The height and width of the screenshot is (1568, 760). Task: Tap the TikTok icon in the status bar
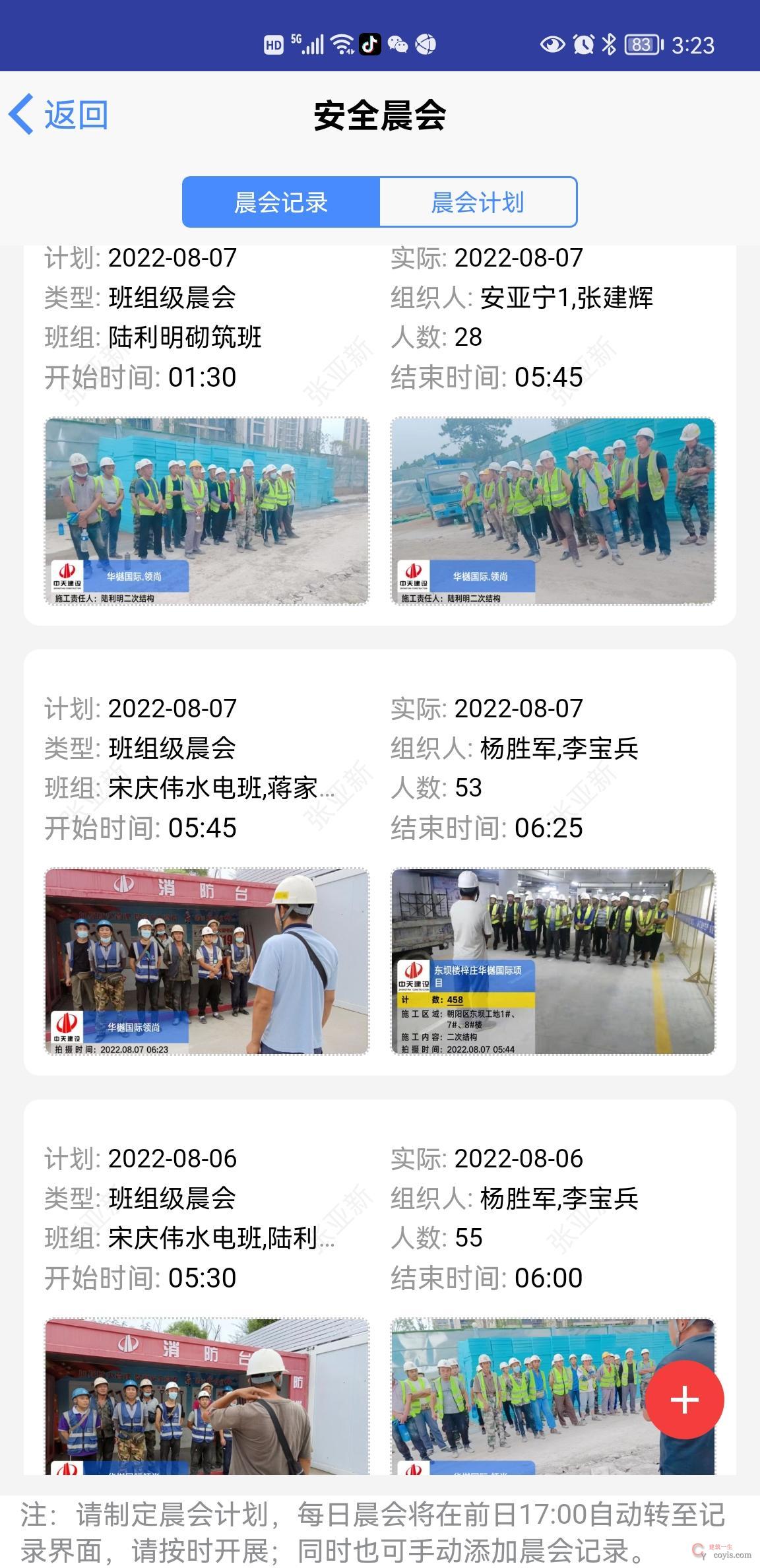(x=369, y=44)
